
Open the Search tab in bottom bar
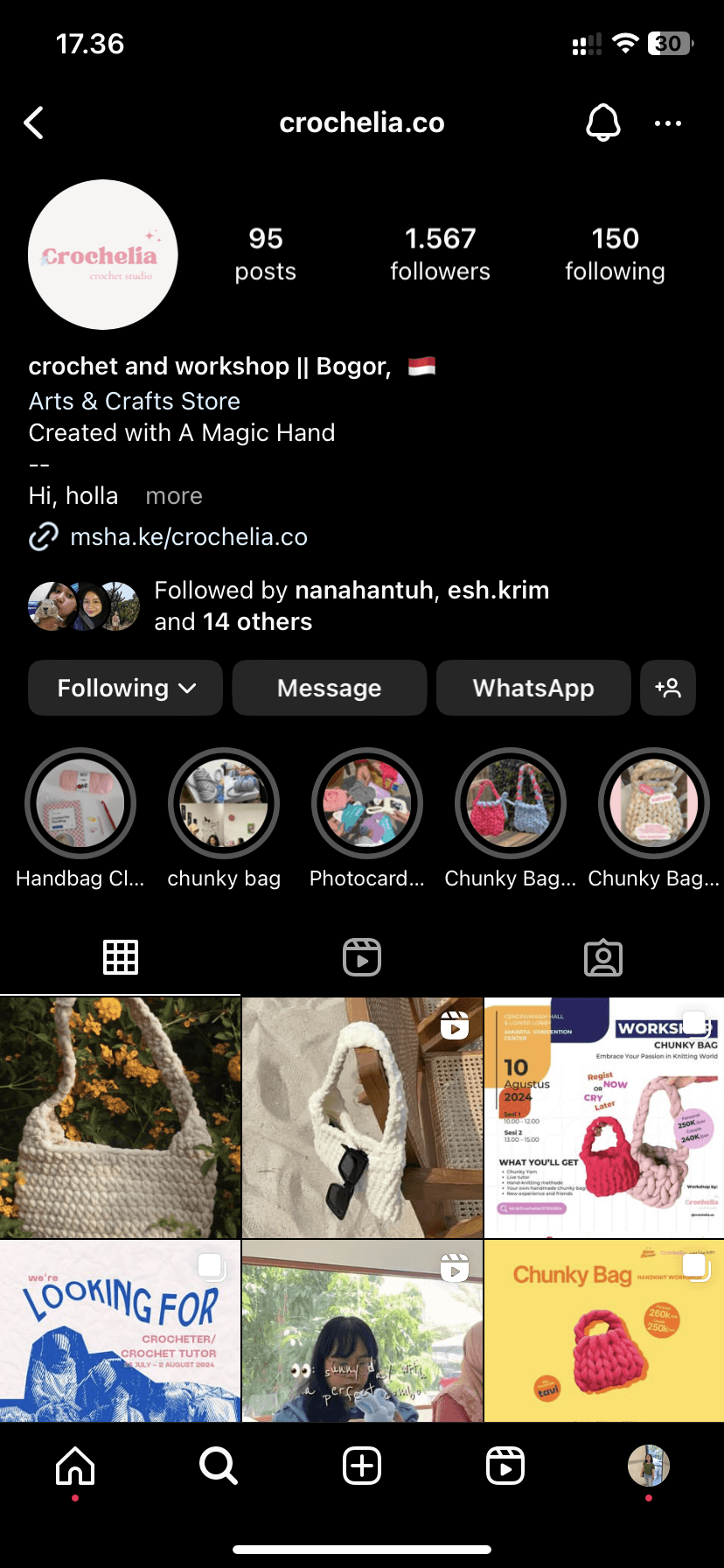[219, 1465]
